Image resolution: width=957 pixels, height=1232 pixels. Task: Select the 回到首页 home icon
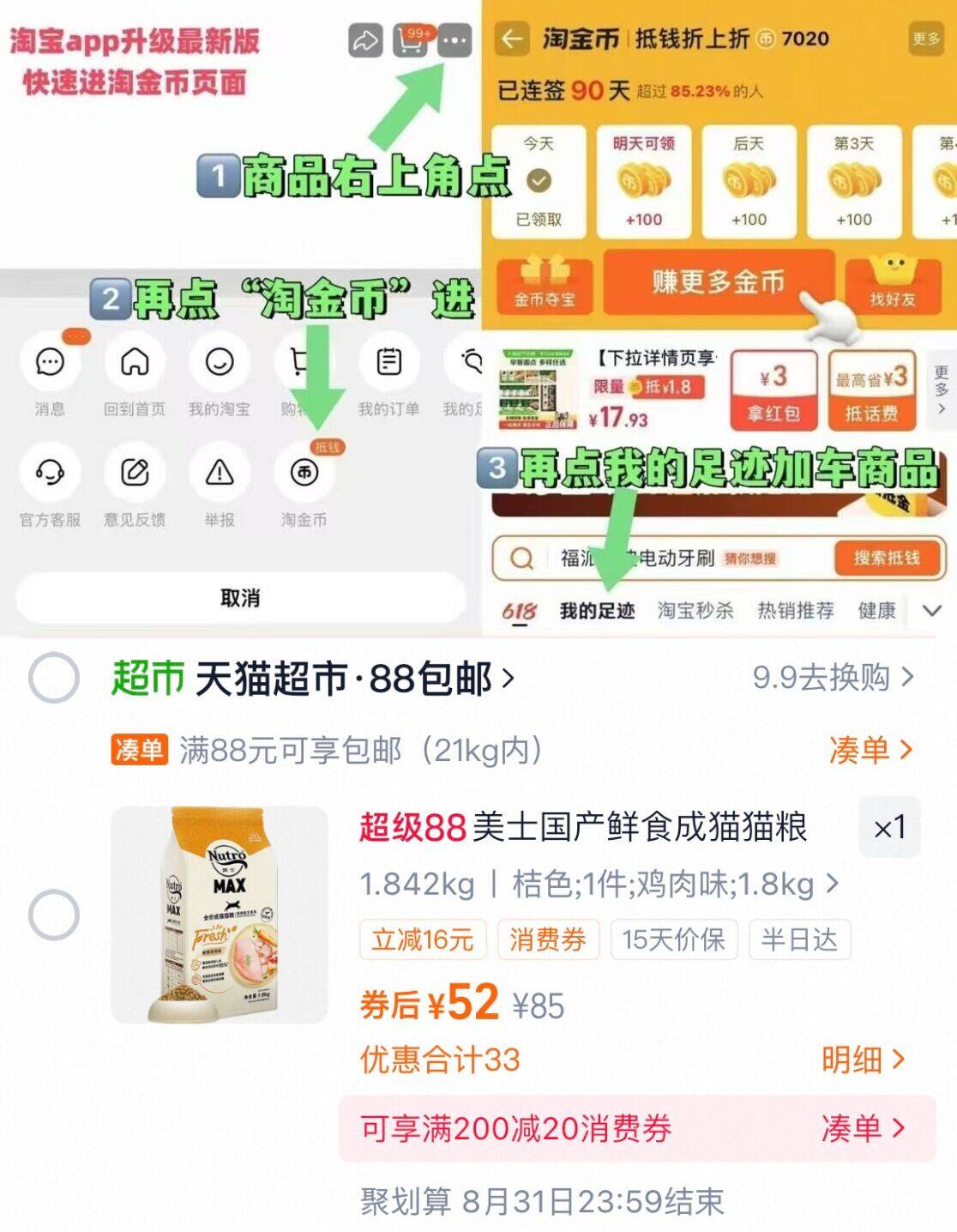(x=135, y=362)
